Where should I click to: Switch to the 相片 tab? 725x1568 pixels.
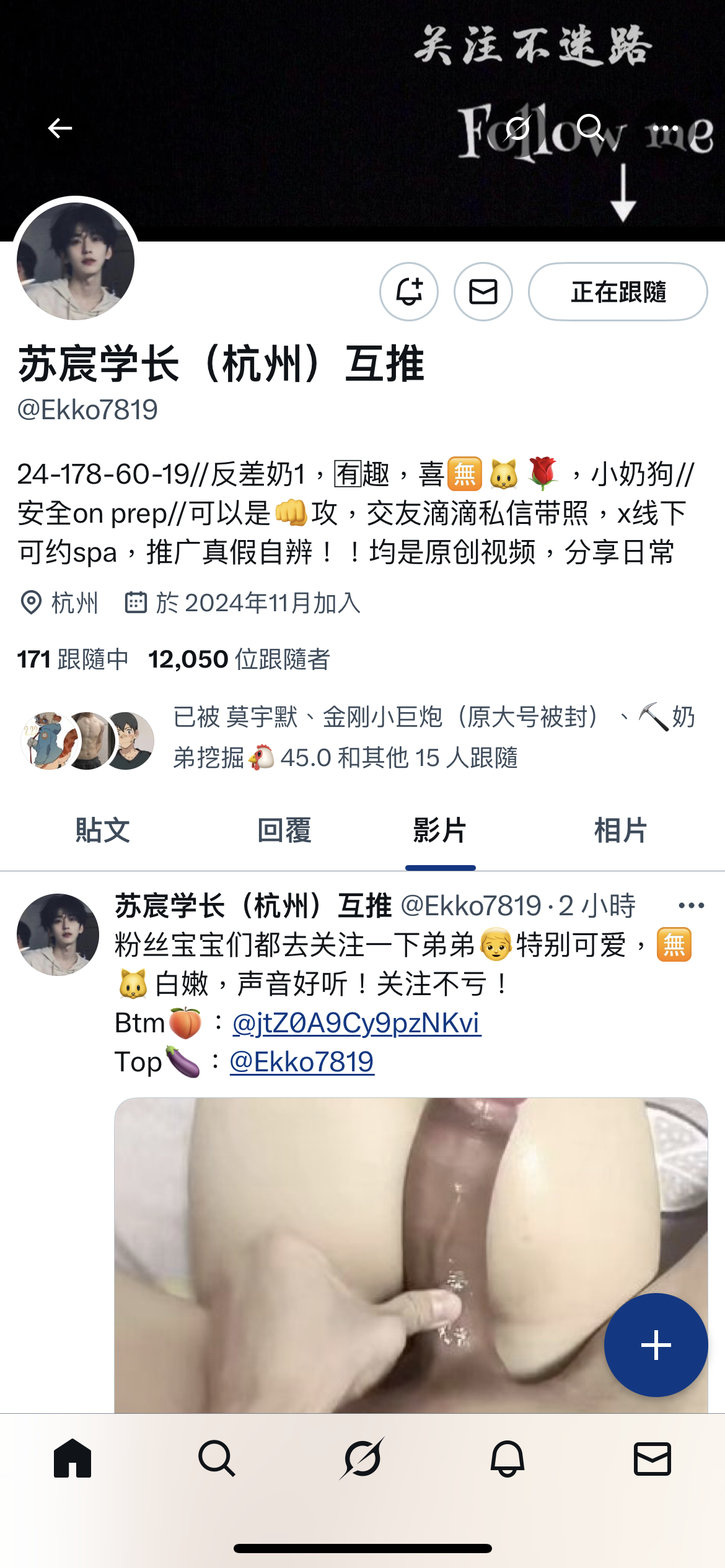(621, 830)
